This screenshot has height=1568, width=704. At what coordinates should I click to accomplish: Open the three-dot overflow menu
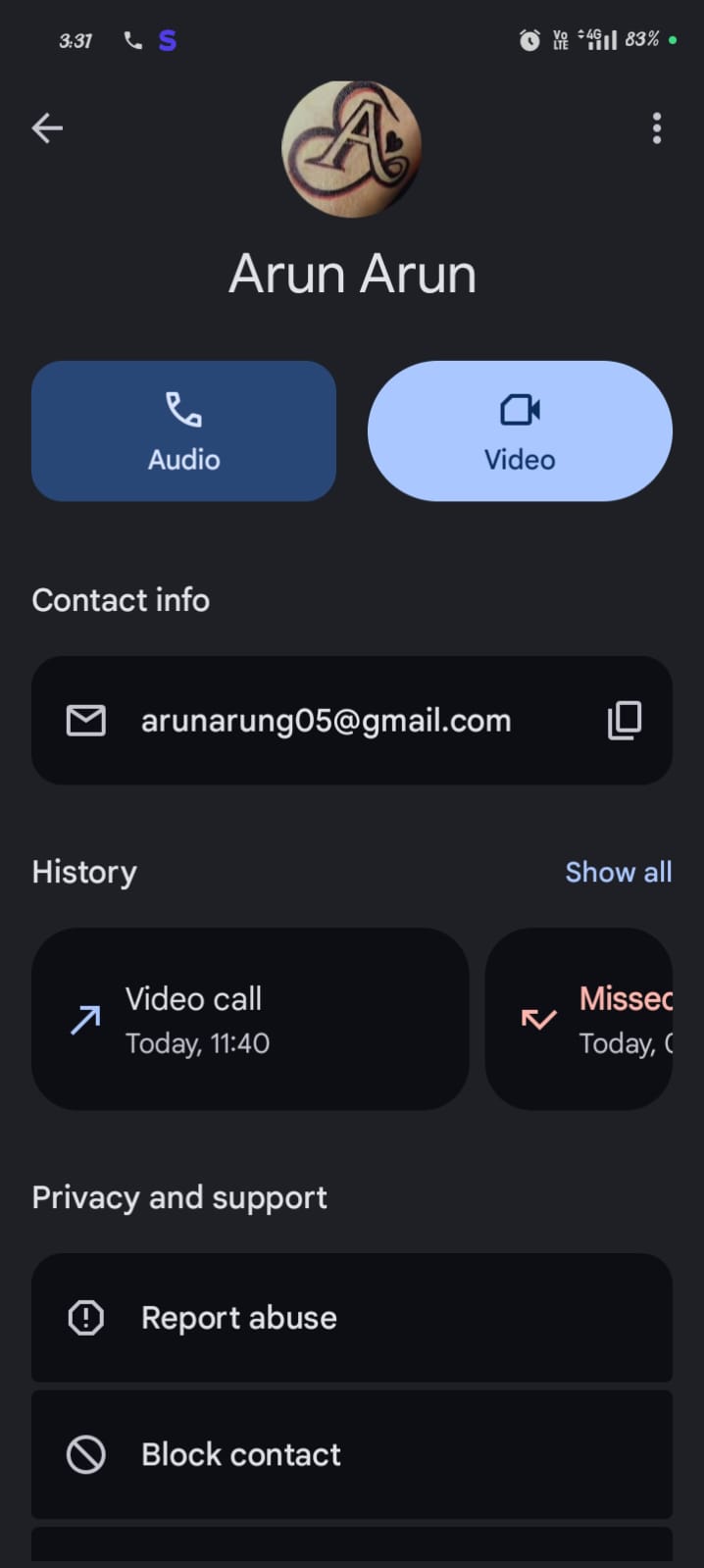click(x=657, y=128)
